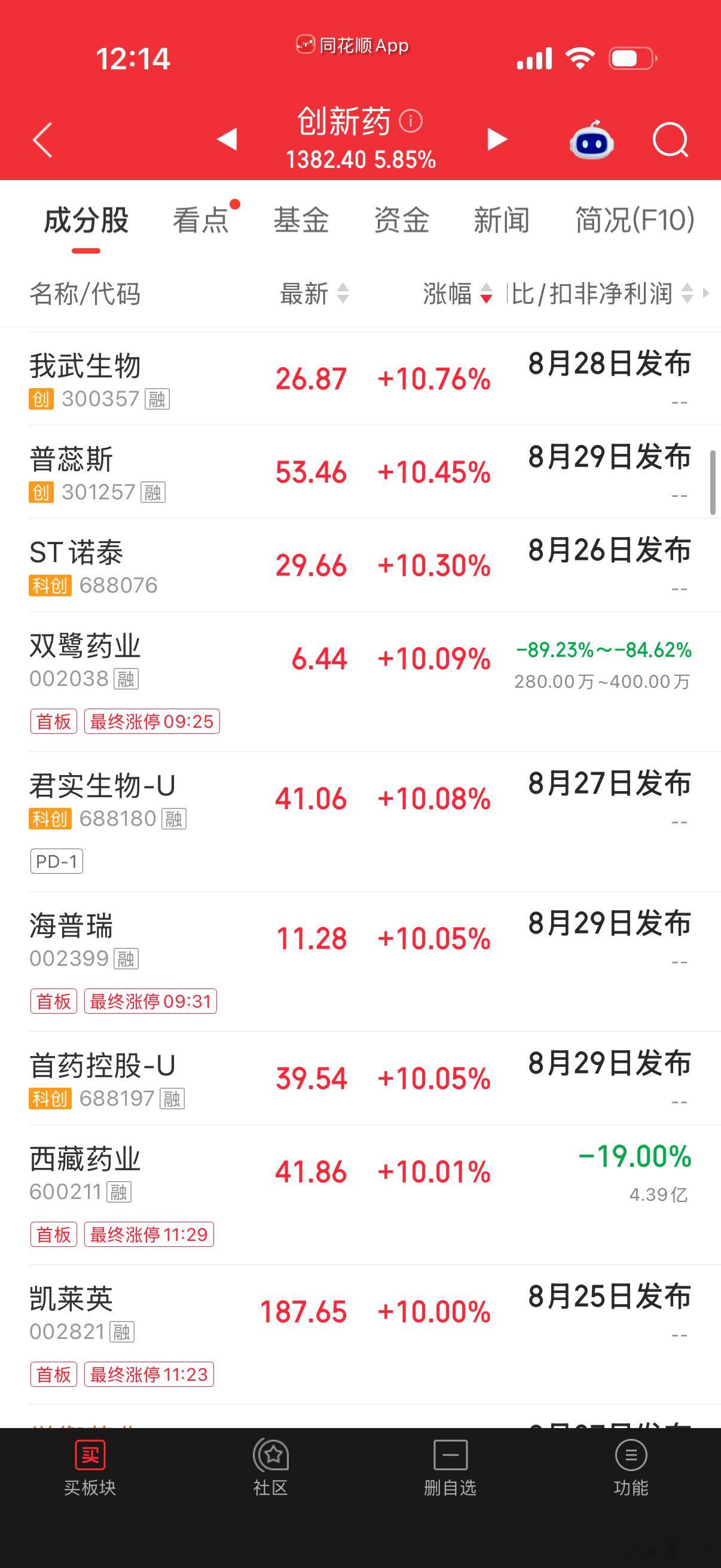This screenshot has height=1568, width=721.
Task: Open 凯莱英 stock details
Action: pos(360,1335)
